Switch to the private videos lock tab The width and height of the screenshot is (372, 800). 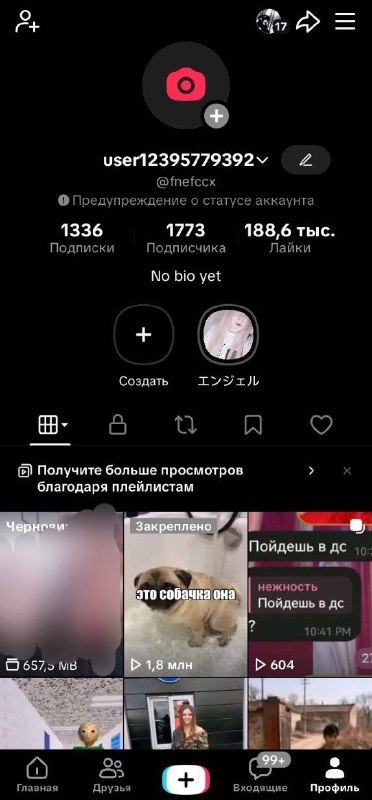[118, 424]
